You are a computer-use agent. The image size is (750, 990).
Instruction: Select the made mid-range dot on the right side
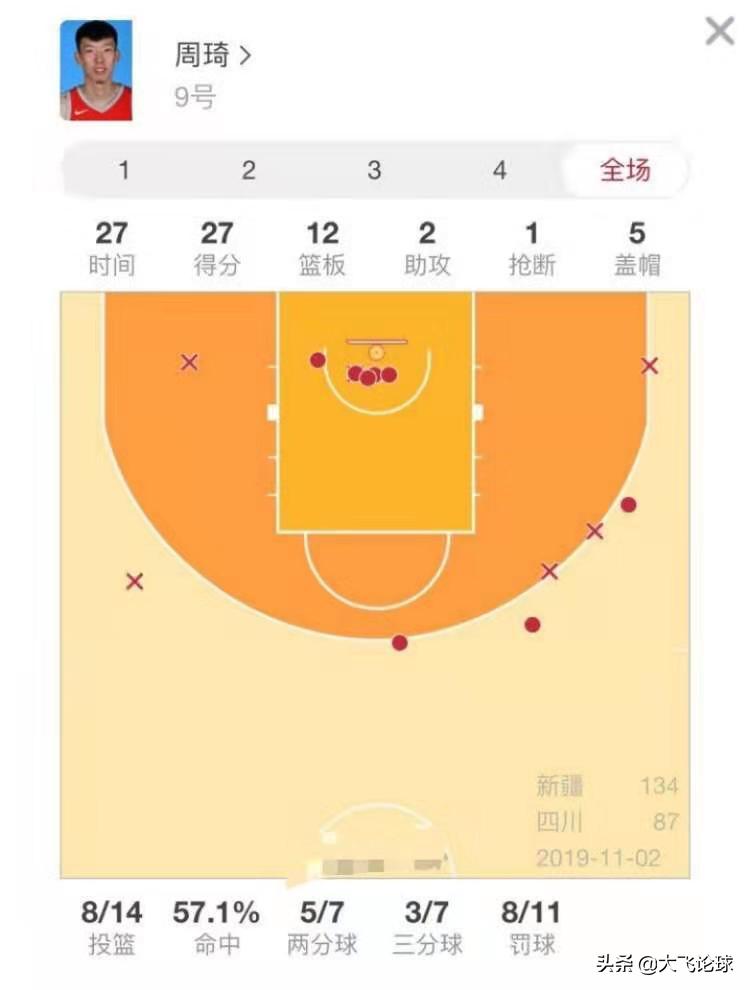531,625
